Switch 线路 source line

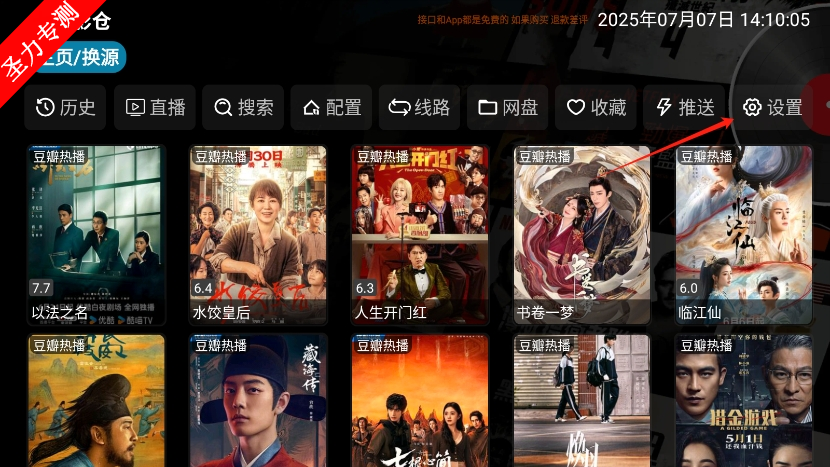pos(419,108)
